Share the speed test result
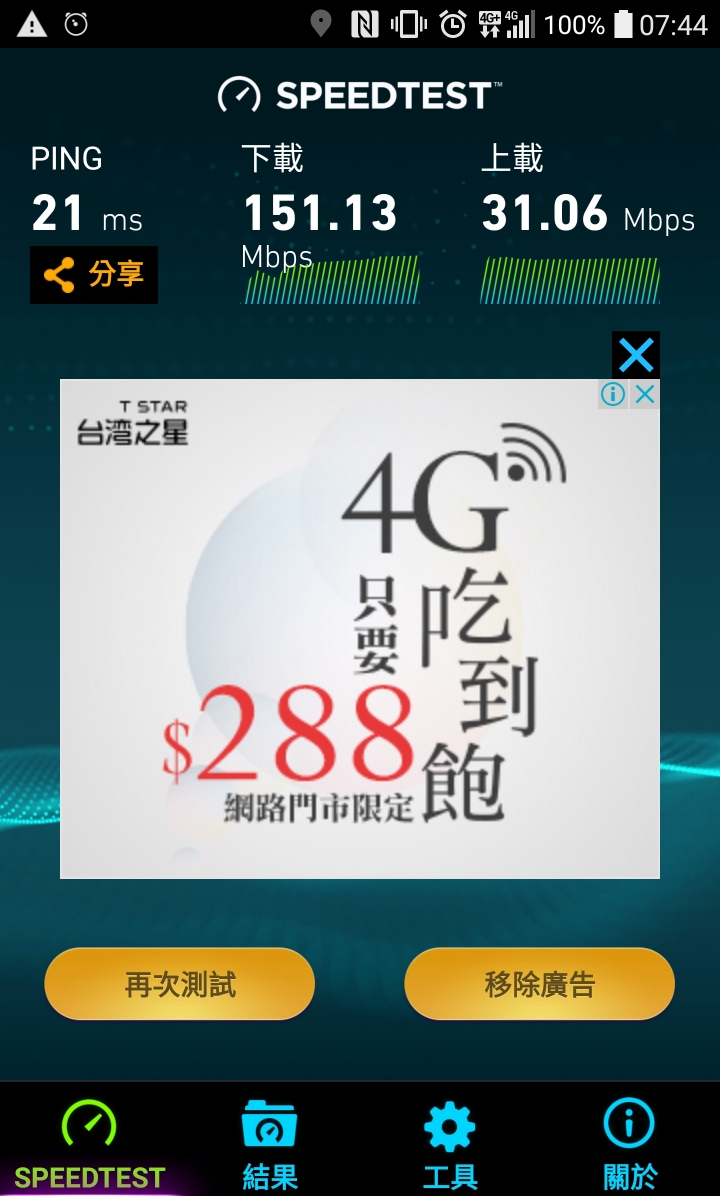 point(94,275)
